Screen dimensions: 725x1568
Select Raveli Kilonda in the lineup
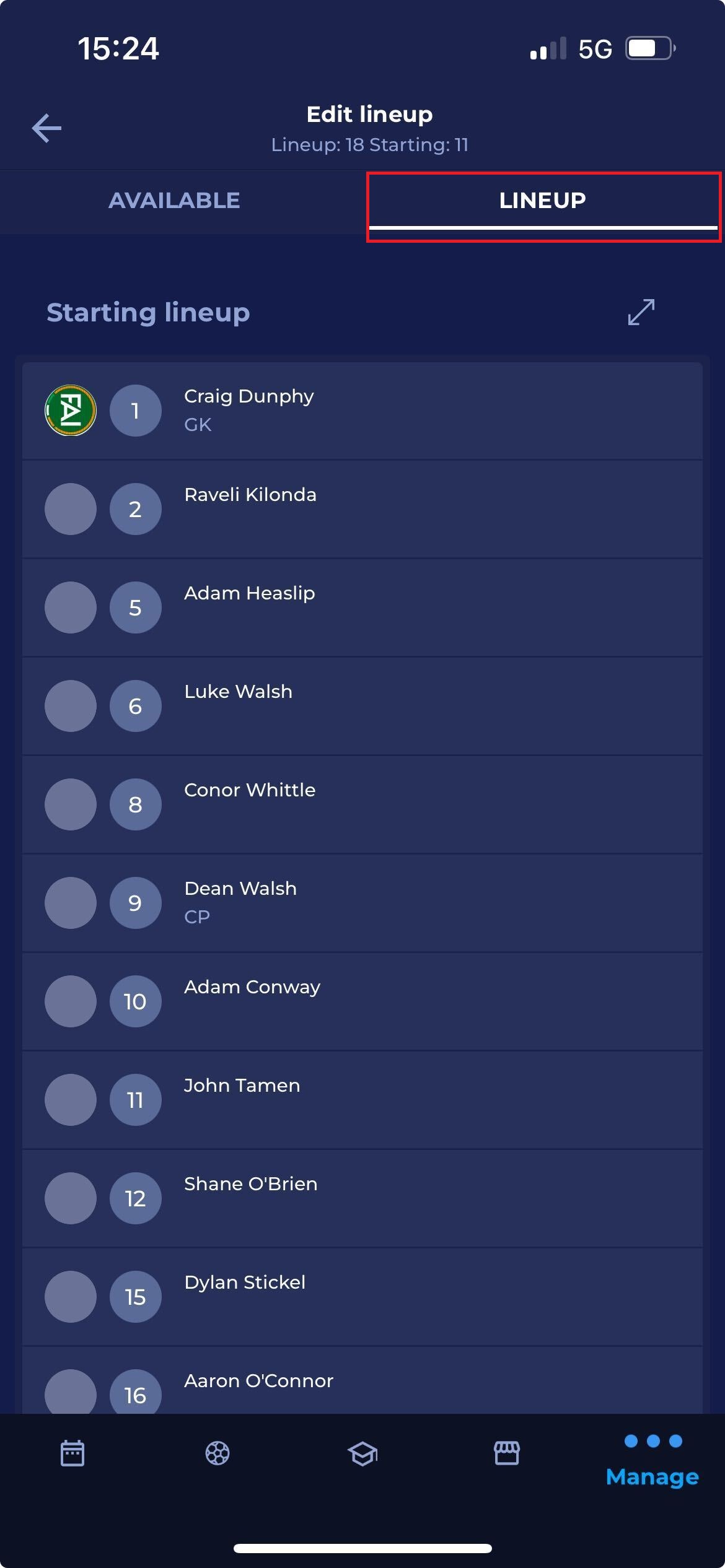click(362, 509)
